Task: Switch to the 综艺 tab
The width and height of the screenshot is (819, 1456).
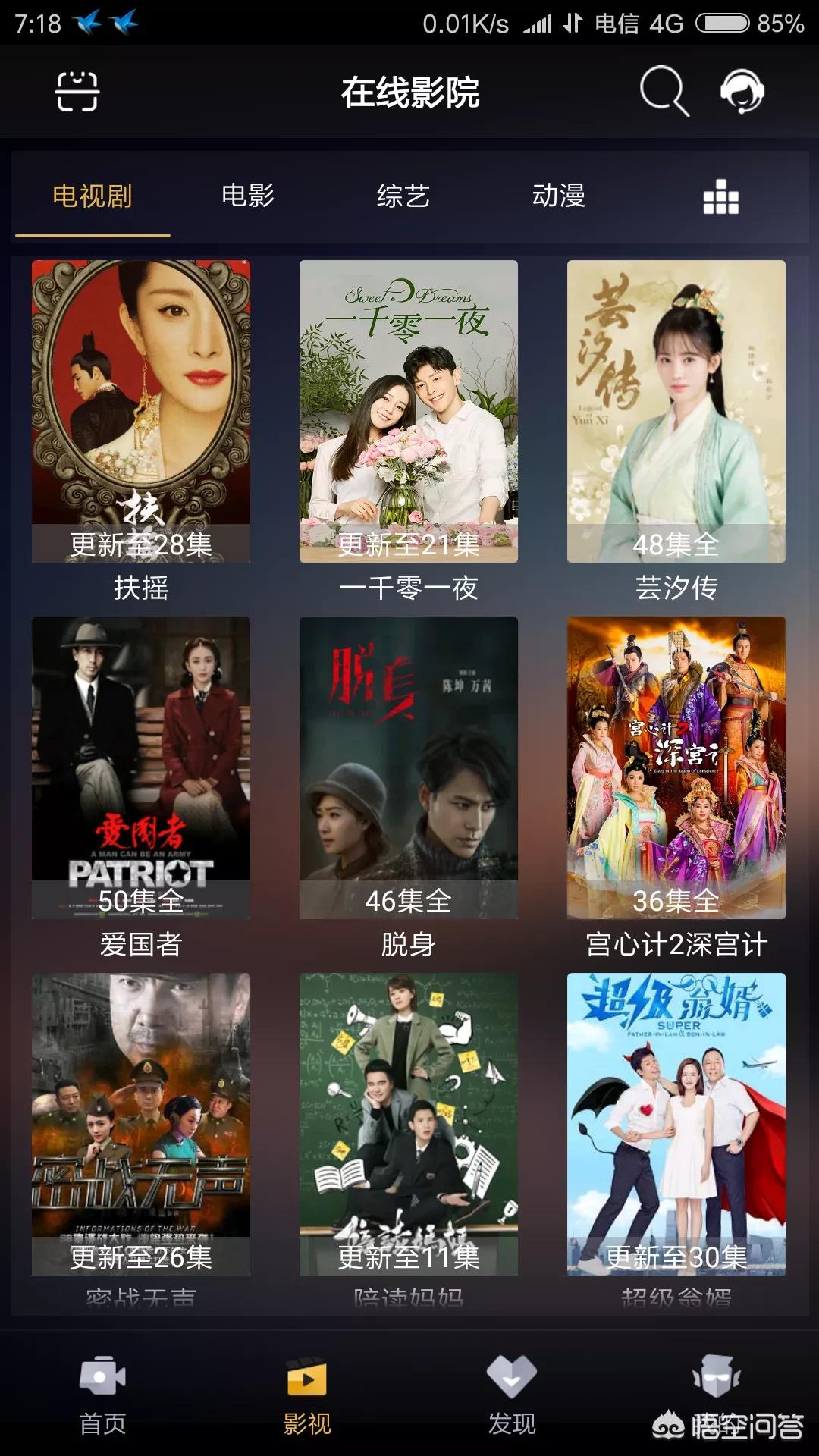Action: 403,196
